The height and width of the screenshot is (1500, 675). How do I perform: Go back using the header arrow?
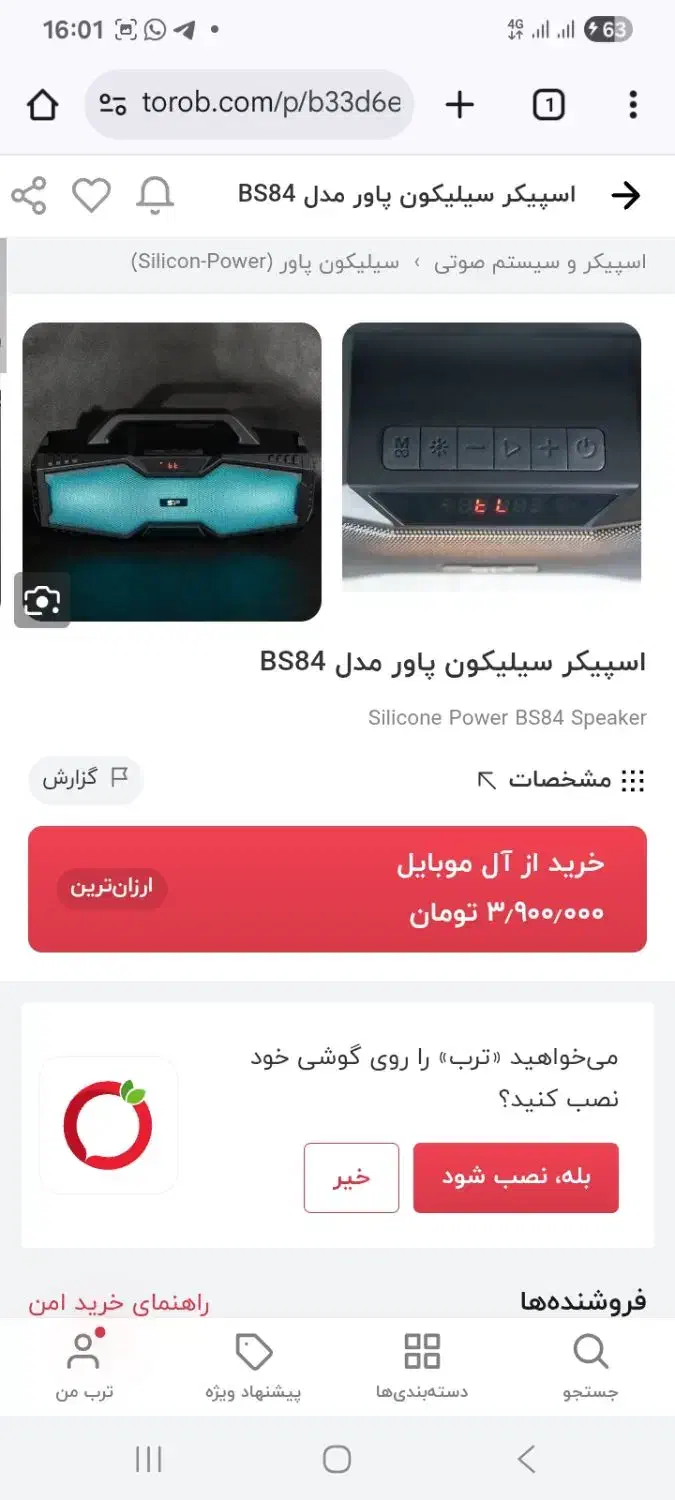(625, 195)
